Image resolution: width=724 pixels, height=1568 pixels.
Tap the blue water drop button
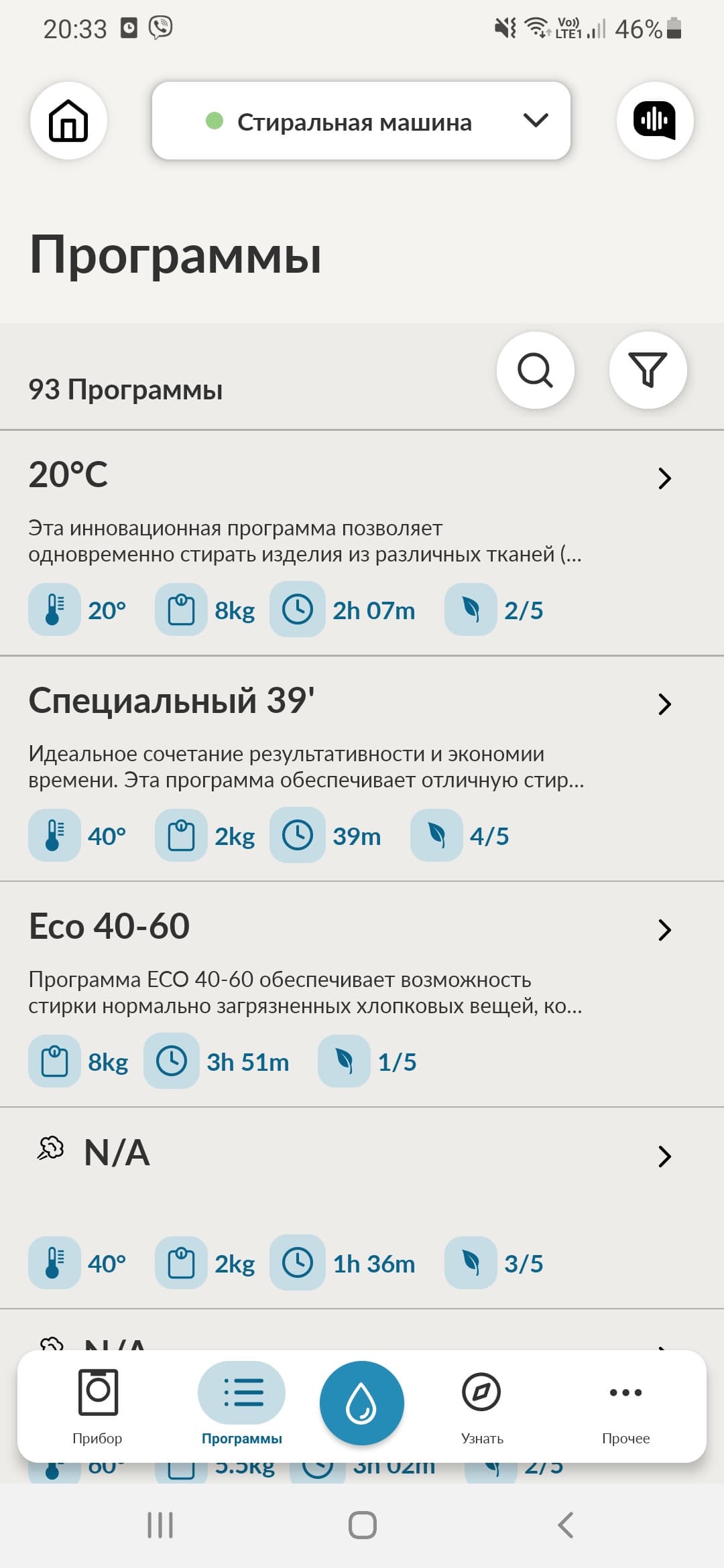pyautogui.click(x=362, y=1402)
